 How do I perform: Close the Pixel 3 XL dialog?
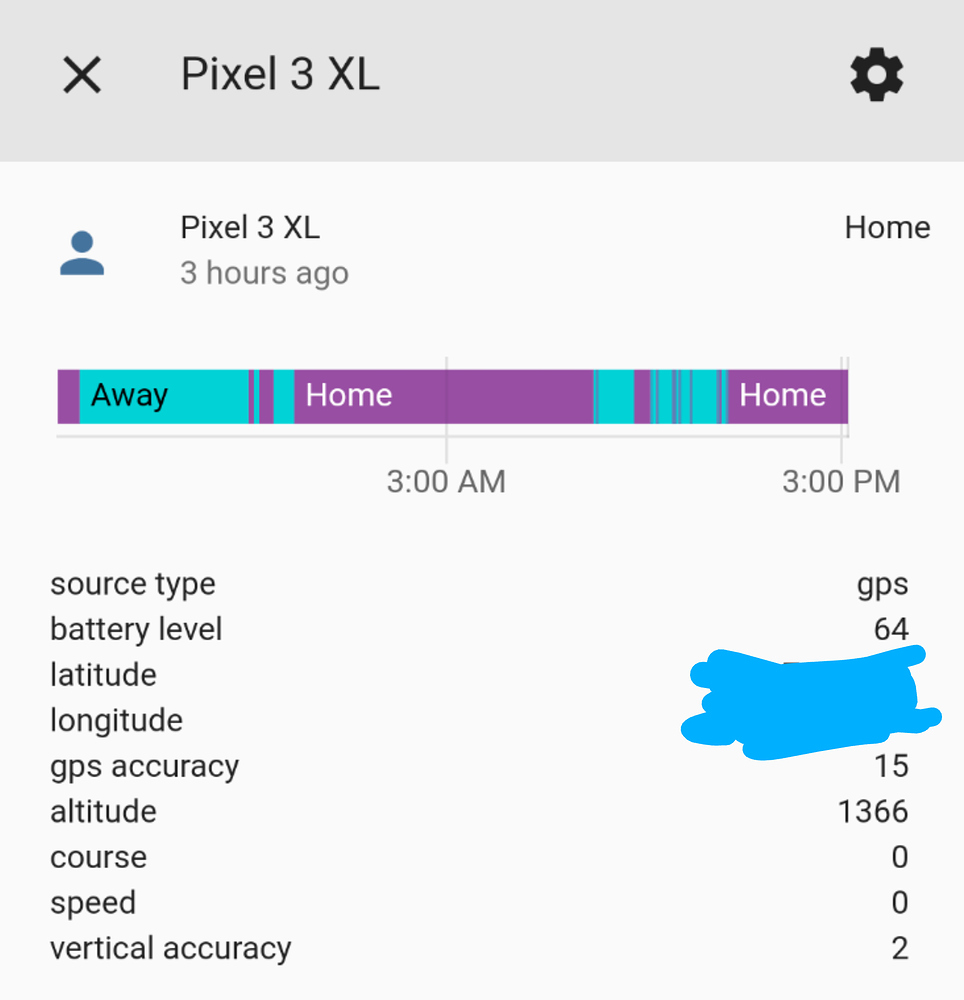[x=81, y=74]
